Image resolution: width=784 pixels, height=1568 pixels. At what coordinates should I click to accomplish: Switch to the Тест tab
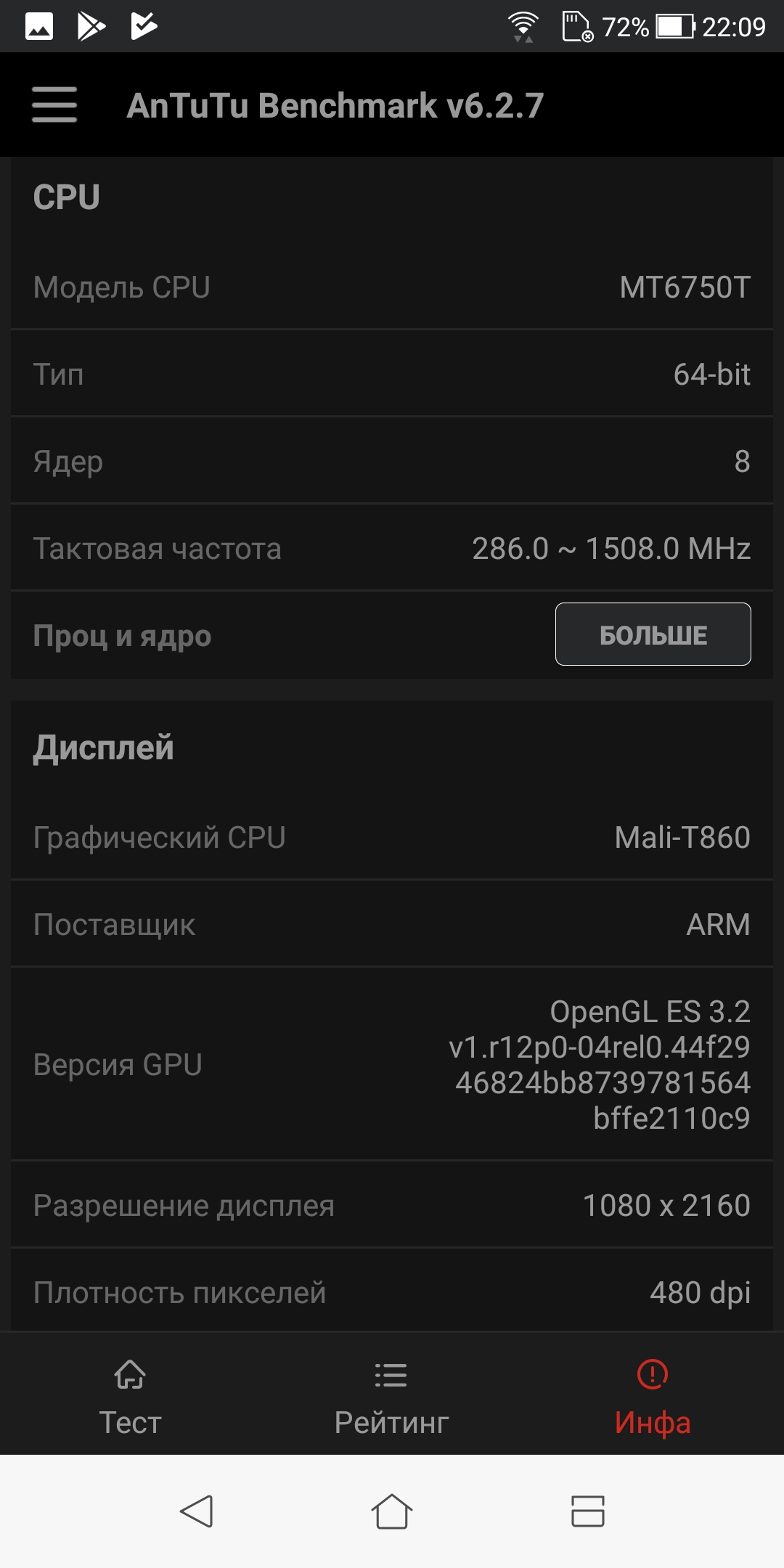[130, 1397]
